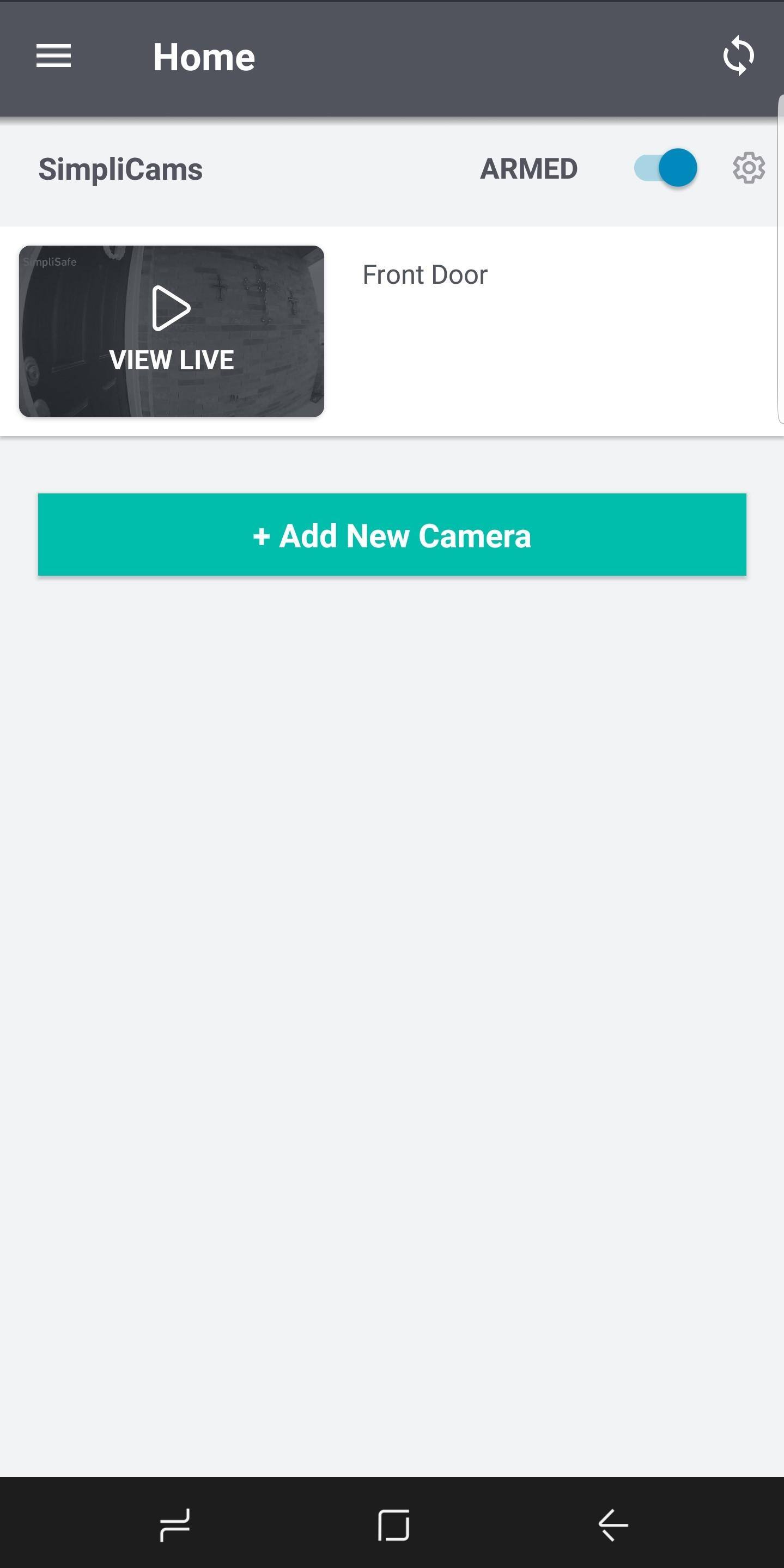This screenshot has width=784, height=1568.
Task: Tap Add New Camera button
Action: [392, 534]
